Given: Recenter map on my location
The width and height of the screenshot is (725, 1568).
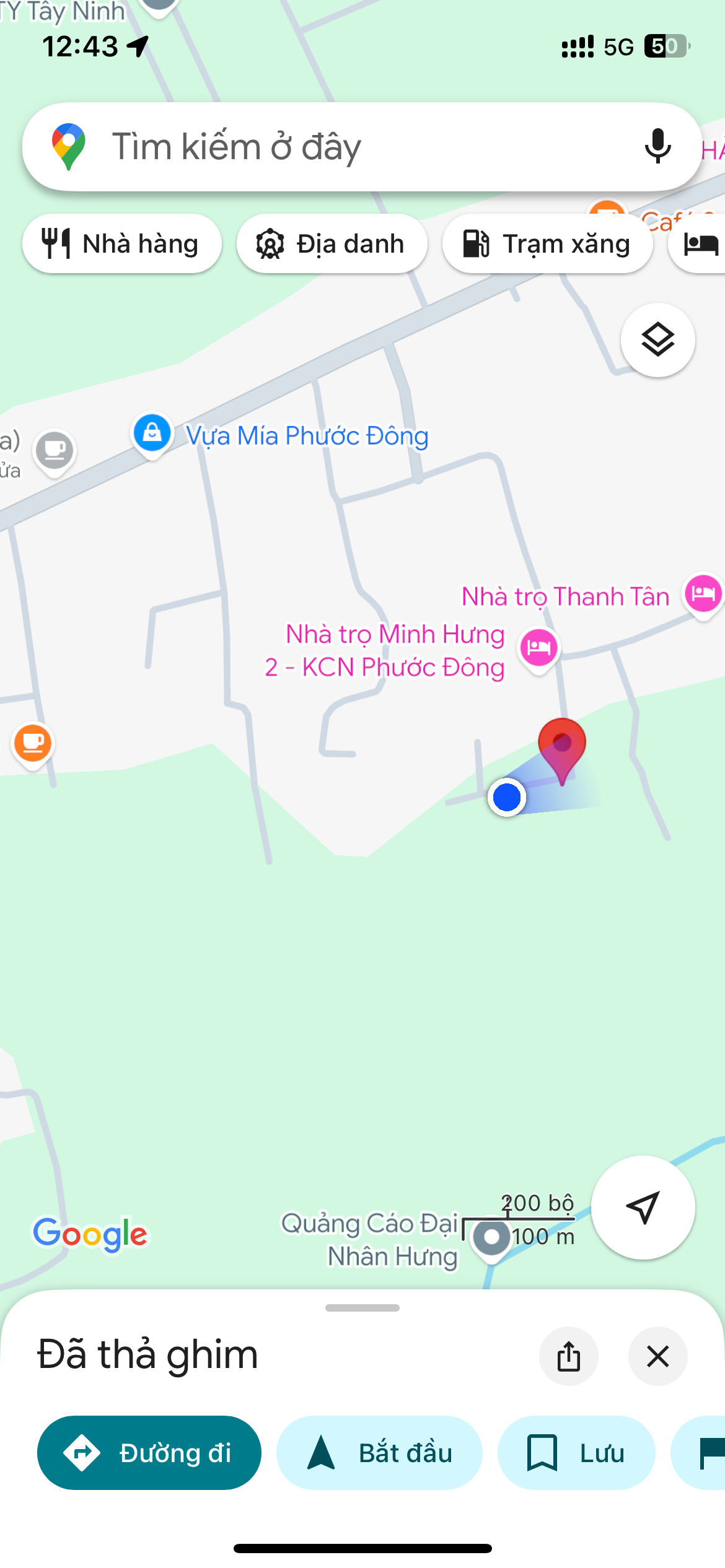Looking at the screenshot, I should 643,1207.
